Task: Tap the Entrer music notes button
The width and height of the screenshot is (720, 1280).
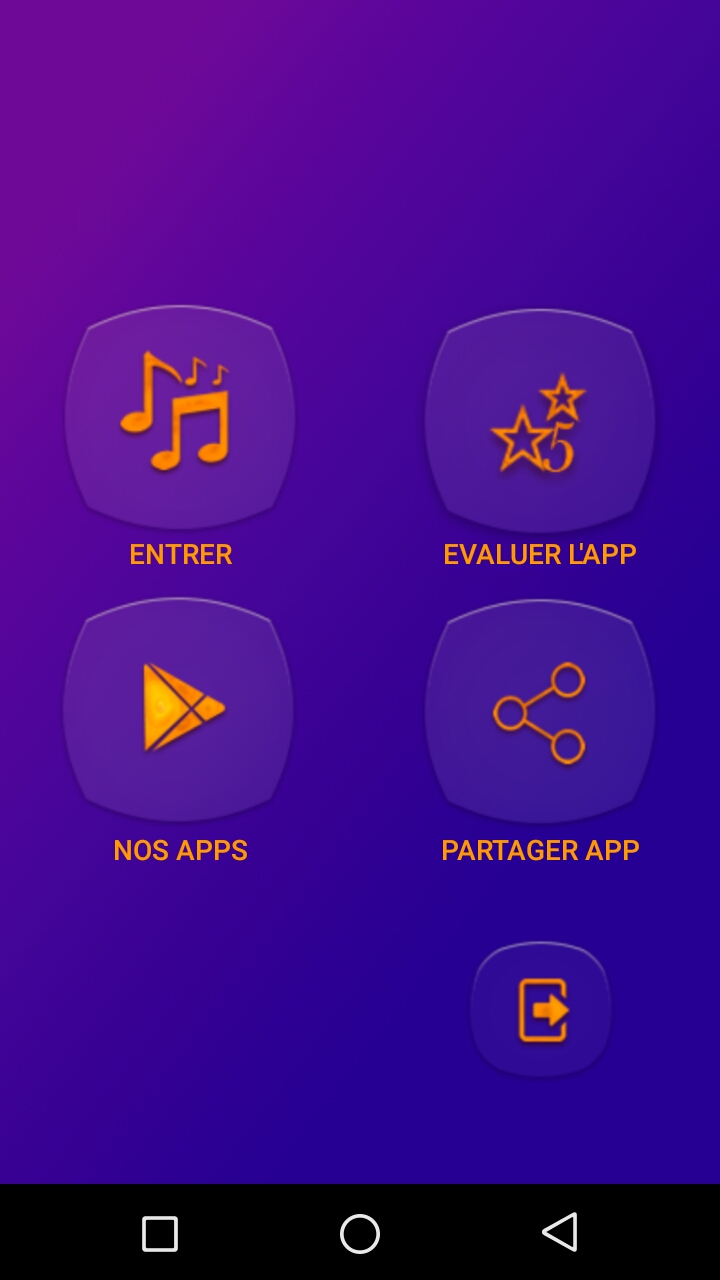Action: point(180,416)
